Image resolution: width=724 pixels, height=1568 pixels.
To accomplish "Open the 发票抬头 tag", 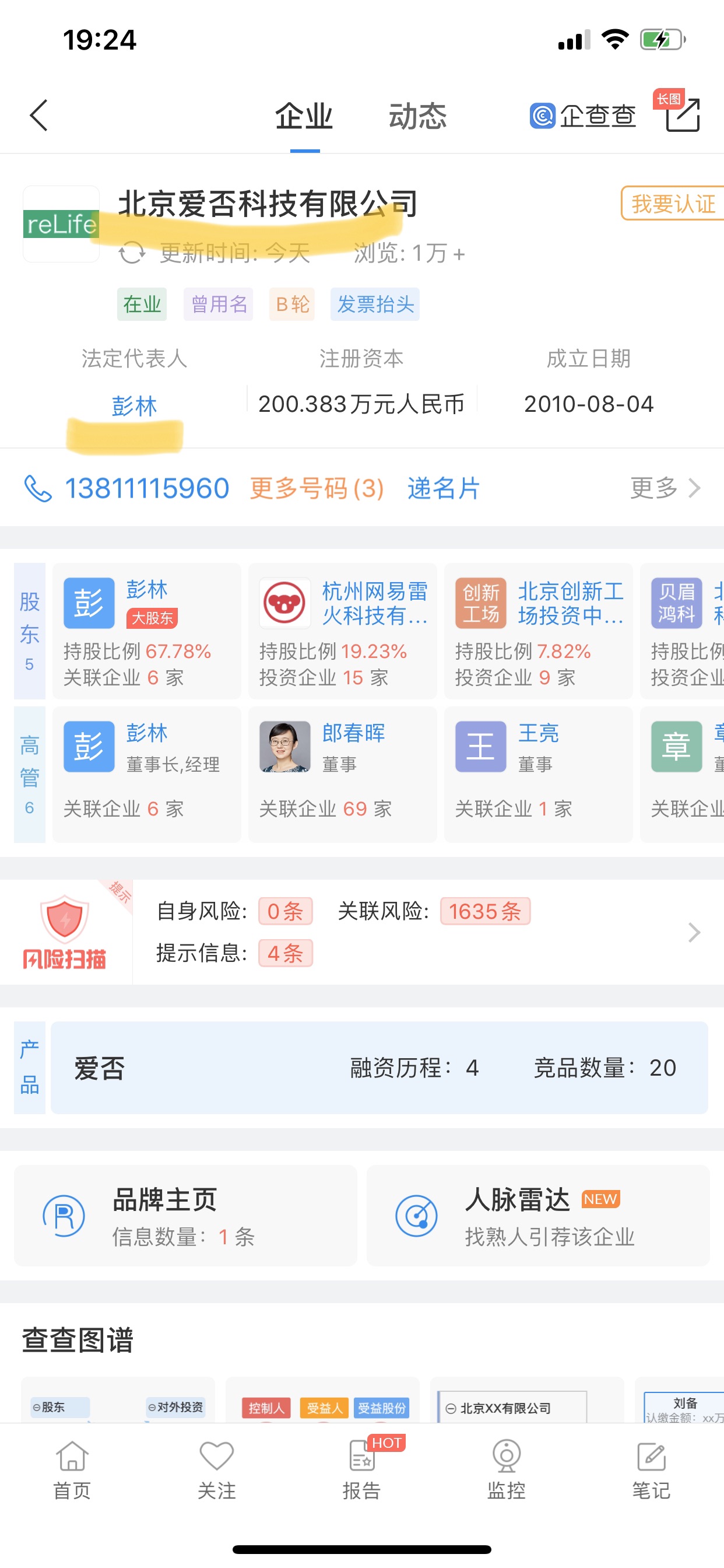I will coord(375,304).
